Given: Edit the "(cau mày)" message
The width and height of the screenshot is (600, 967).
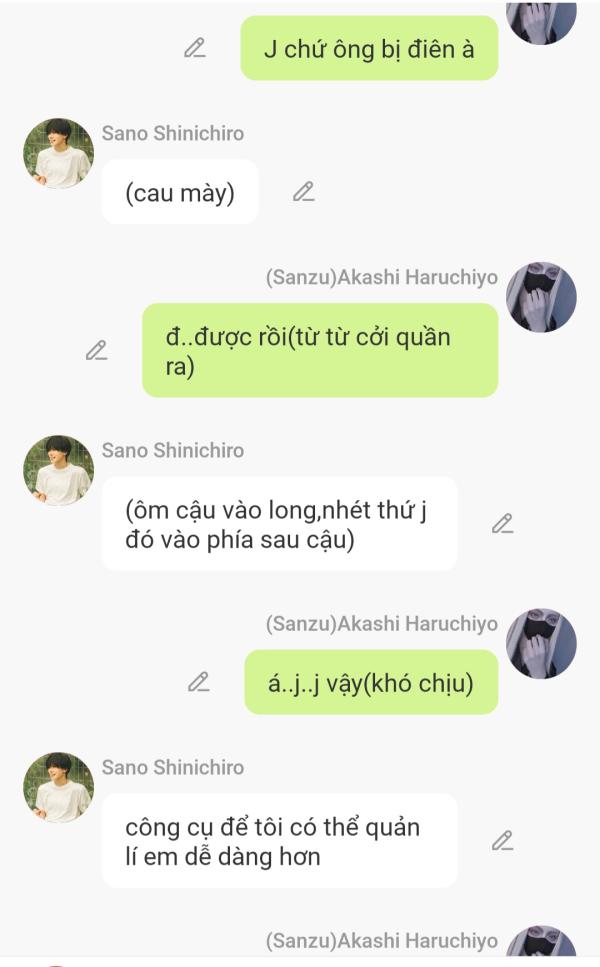Looking at the screenshot, I should [x=303, y=192].
